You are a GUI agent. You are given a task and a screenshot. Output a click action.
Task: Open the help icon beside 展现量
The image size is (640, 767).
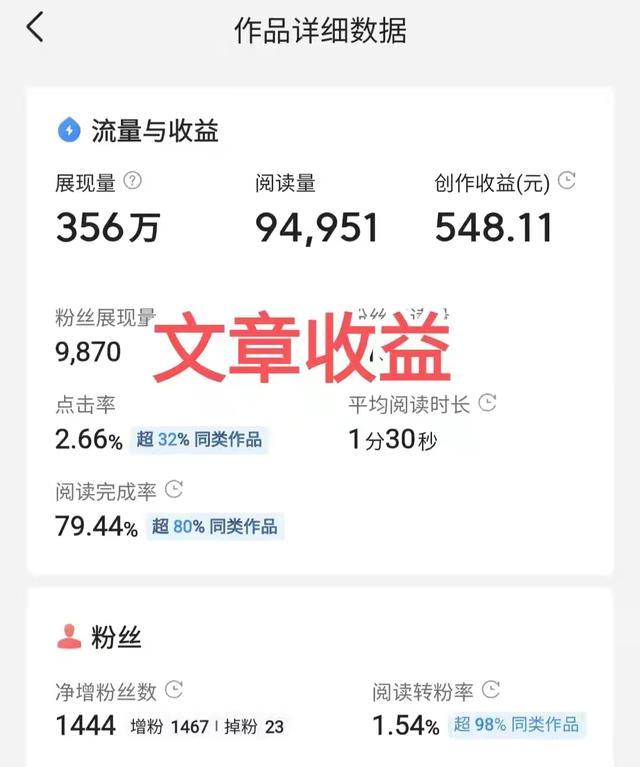132,181
